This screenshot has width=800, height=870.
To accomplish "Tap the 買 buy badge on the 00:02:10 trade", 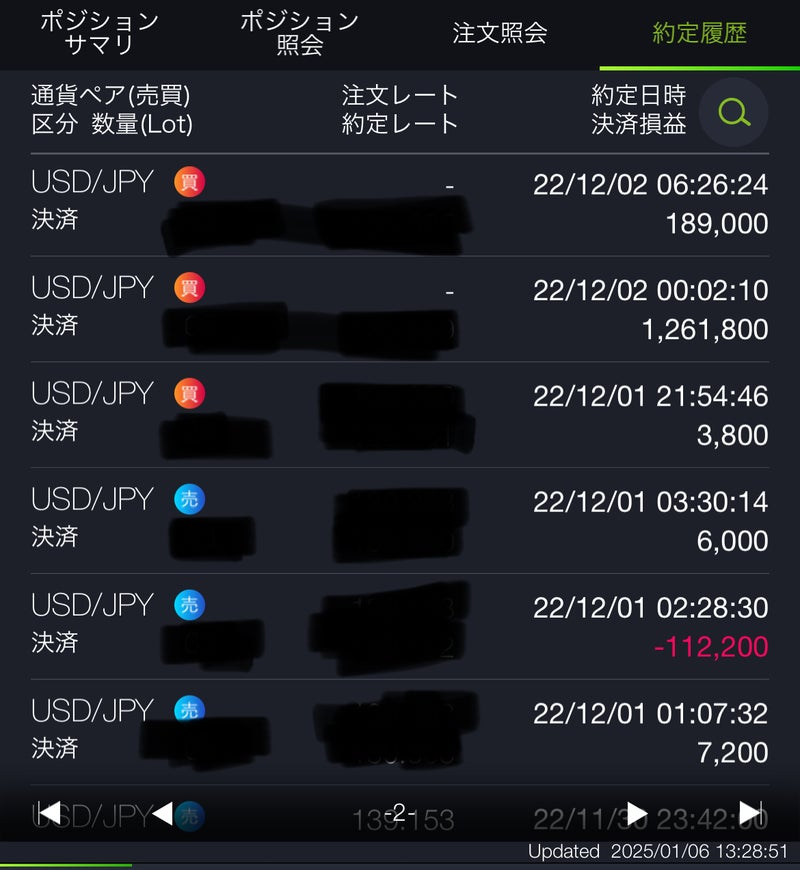I will (188, 288).
